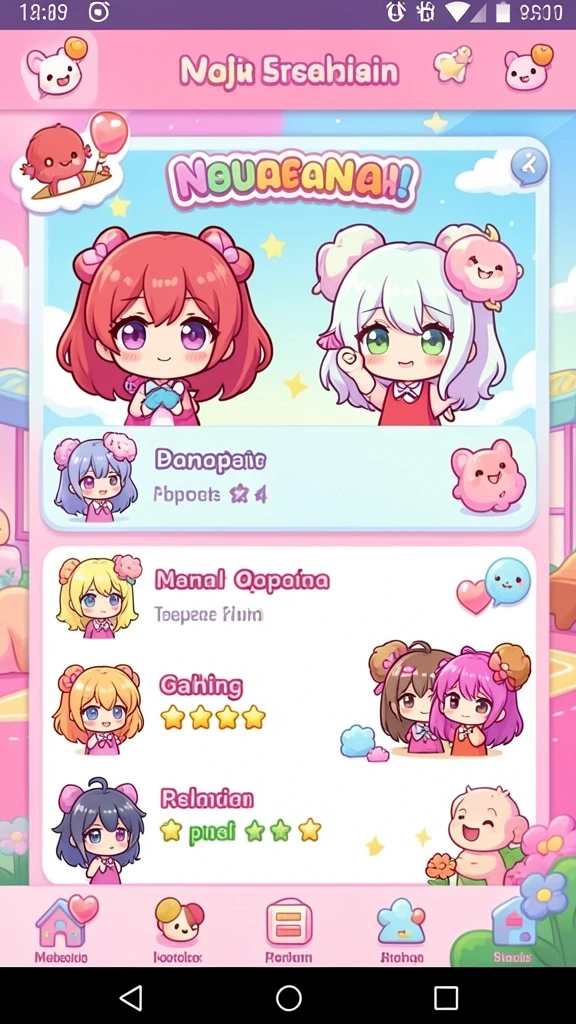
Task: Tap the round blue icon on the banner card
Action: (529, 167)
